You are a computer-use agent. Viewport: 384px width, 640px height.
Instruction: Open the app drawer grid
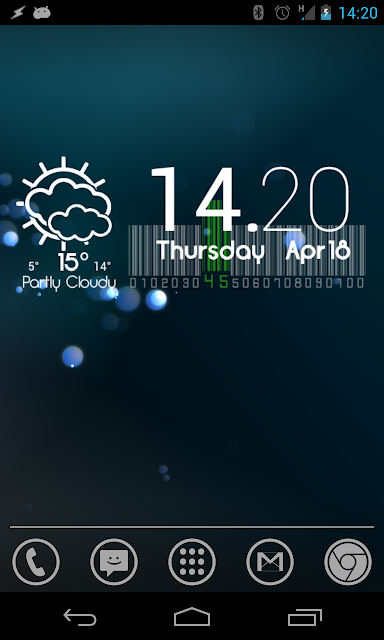[x=192, y=562]
